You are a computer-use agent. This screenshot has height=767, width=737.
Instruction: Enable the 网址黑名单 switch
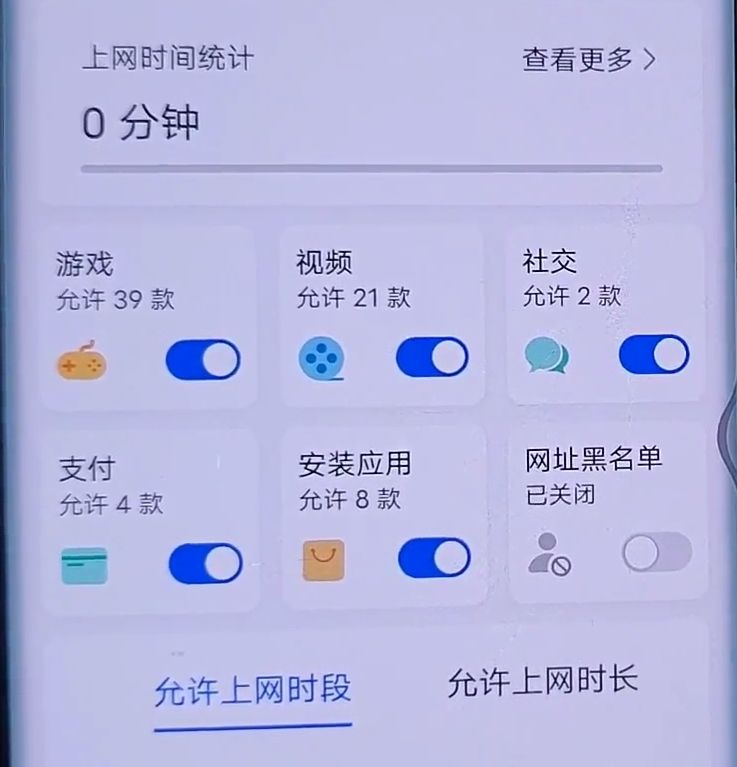pos(656,552)
